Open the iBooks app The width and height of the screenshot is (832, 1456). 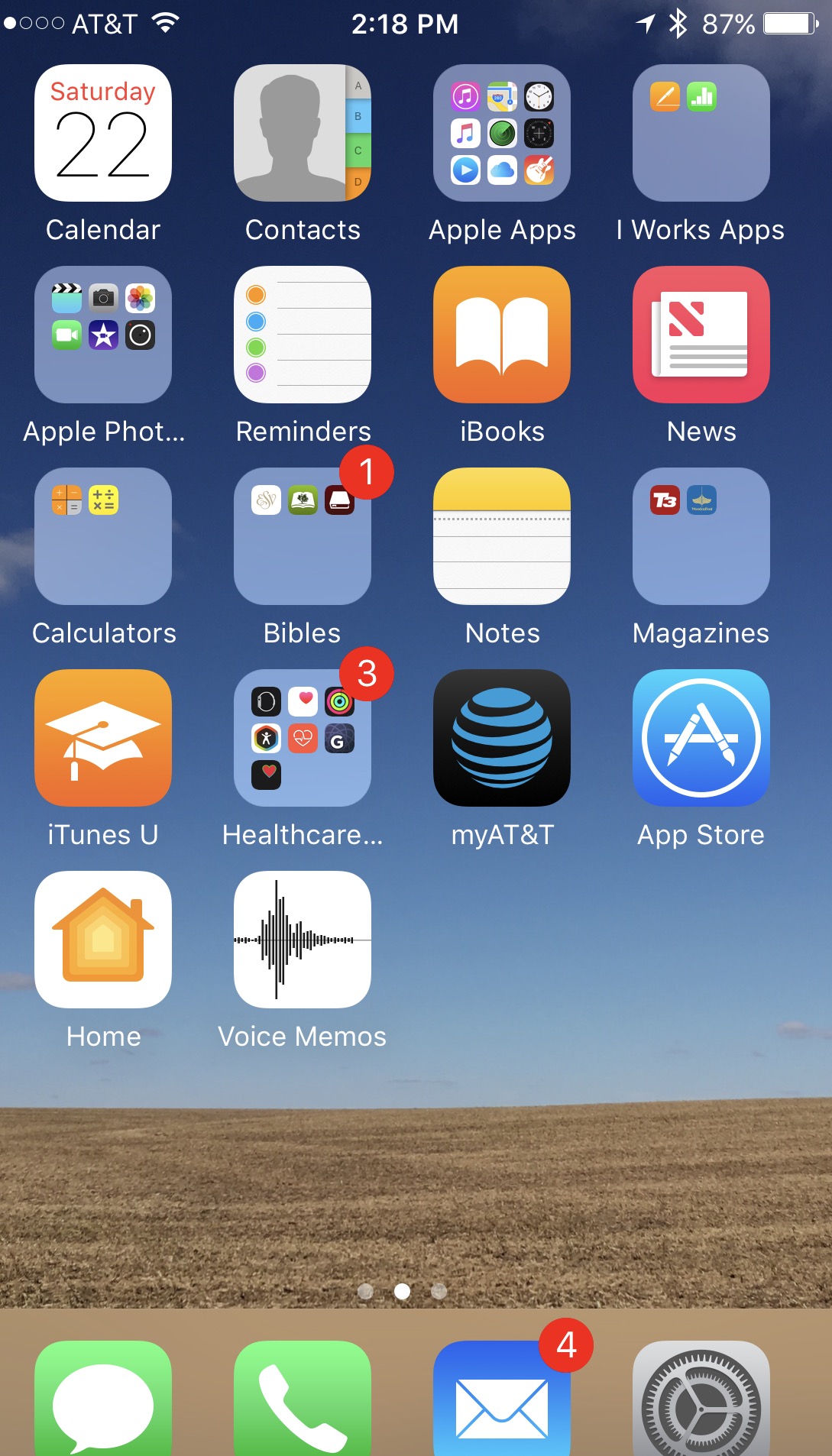tap(502, 335)
